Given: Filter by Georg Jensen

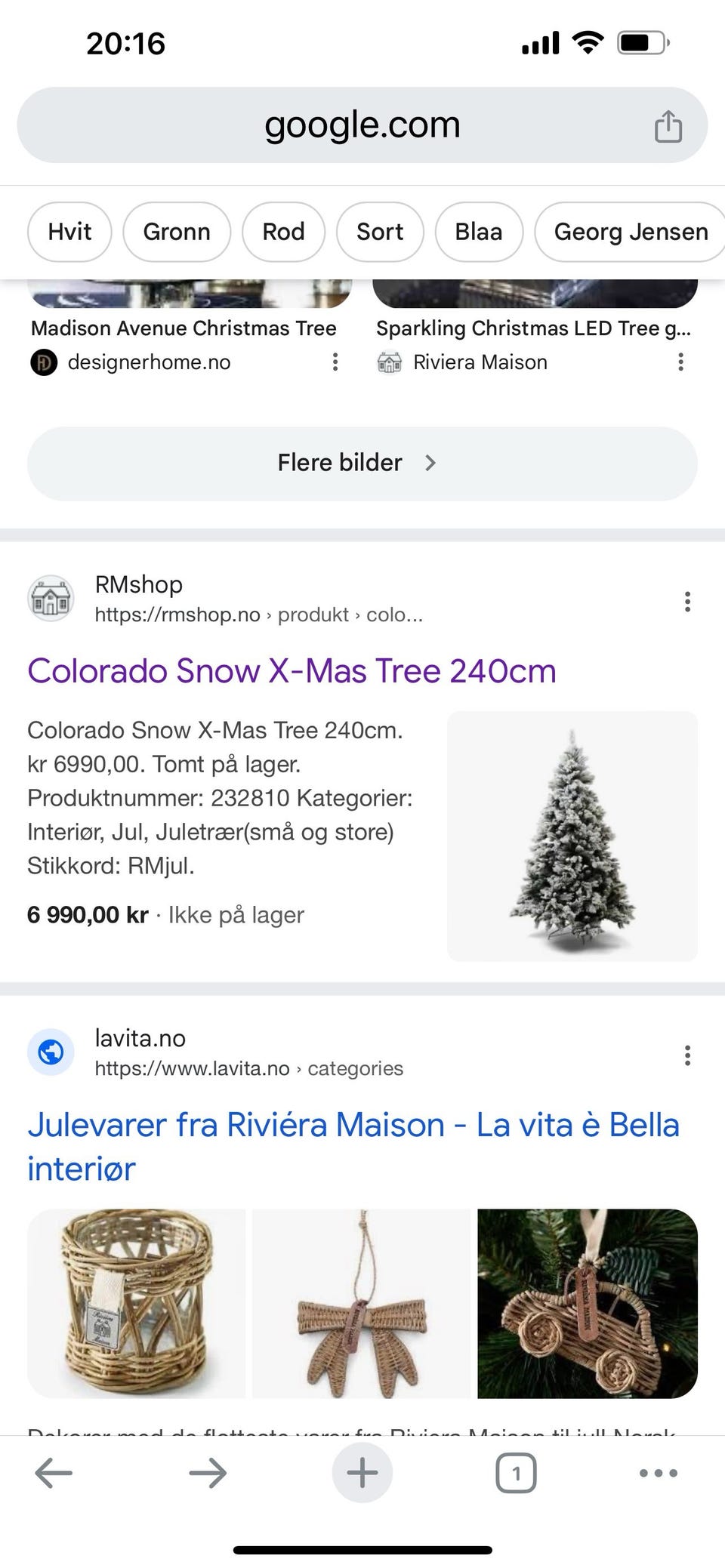Looking at the screenshot, I should [631, 232].
